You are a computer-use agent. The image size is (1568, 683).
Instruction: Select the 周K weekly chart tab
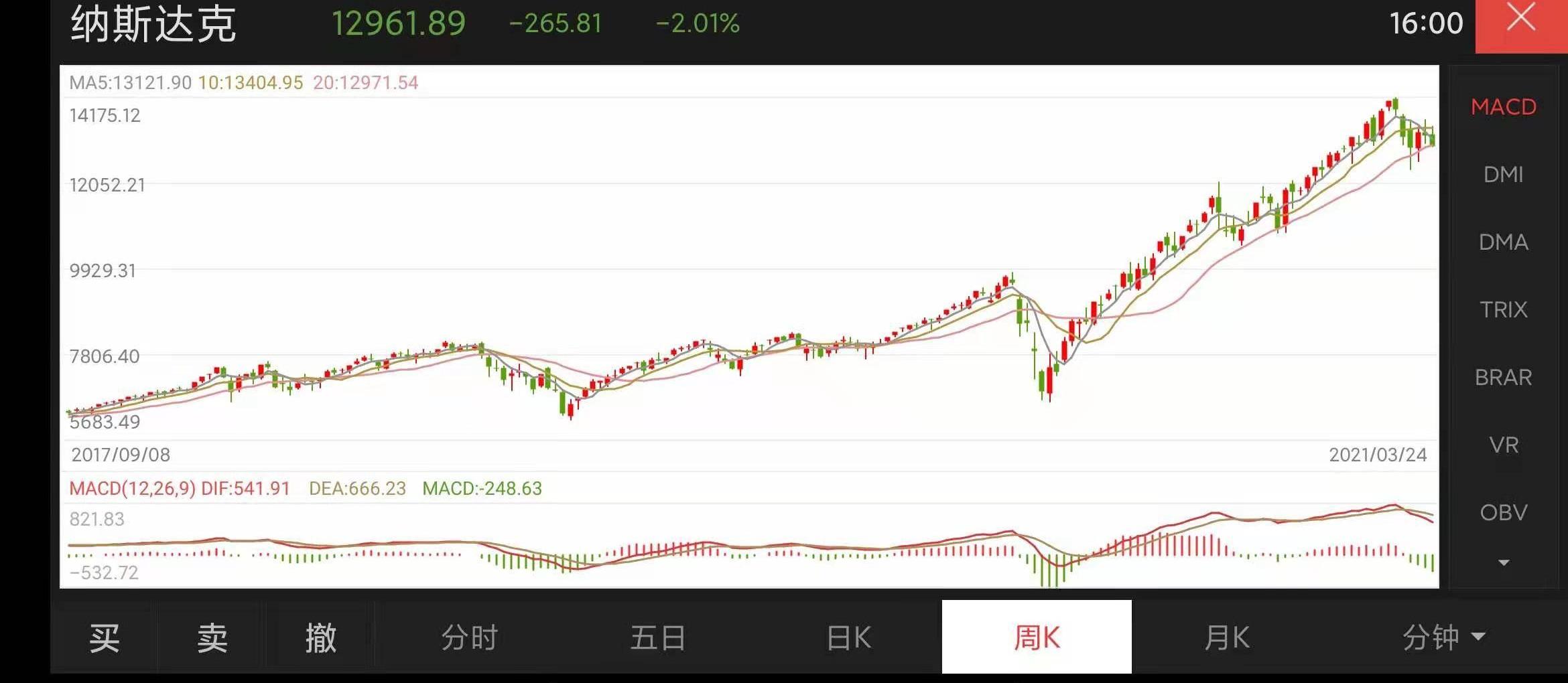pos(1037,637)
